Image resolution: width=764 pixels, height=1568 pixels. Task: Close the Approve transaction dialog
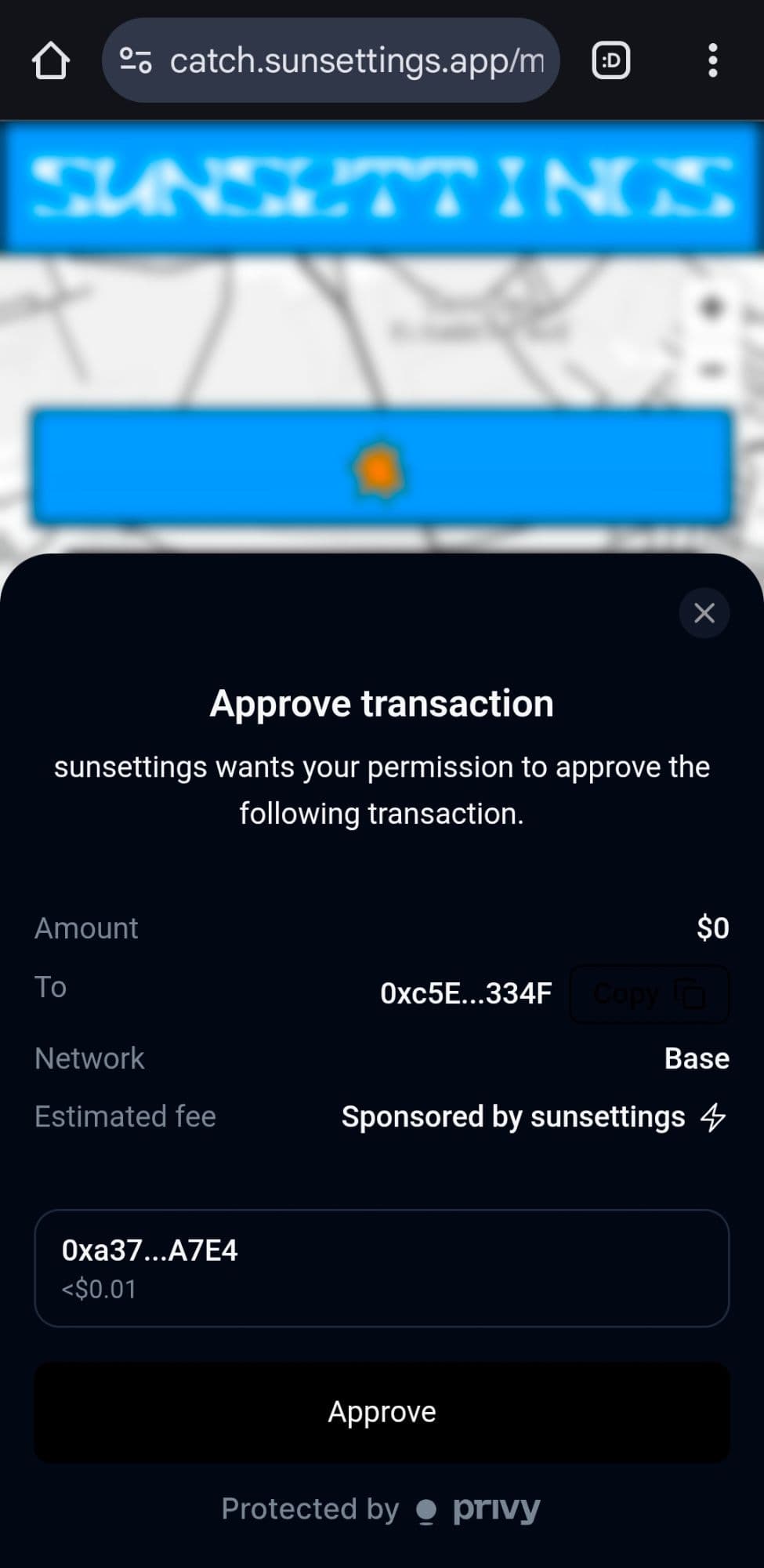pyautogui.click(x=704, y=613)
